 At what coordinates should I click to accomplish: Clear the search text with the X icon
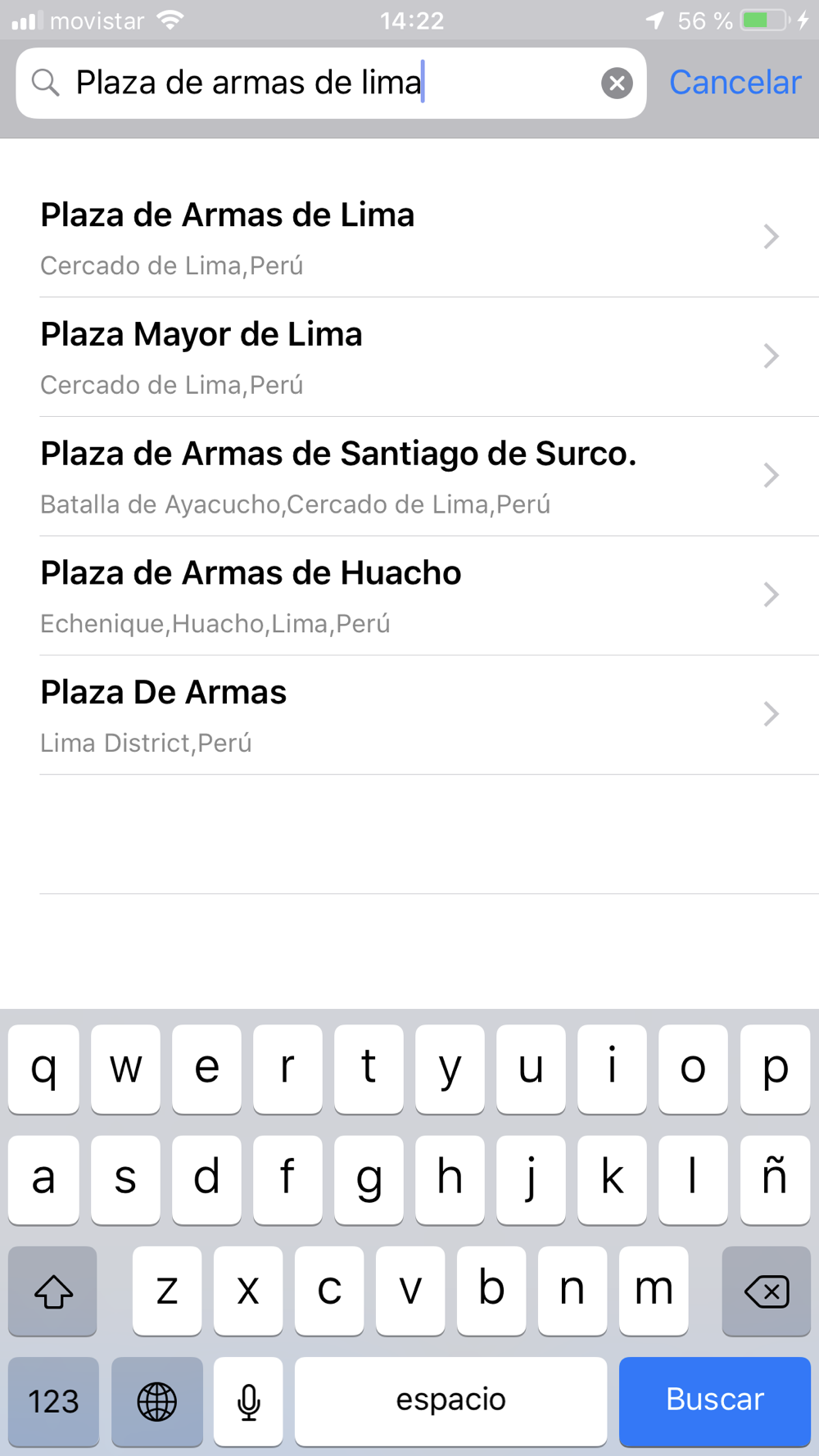pos(617,83)
